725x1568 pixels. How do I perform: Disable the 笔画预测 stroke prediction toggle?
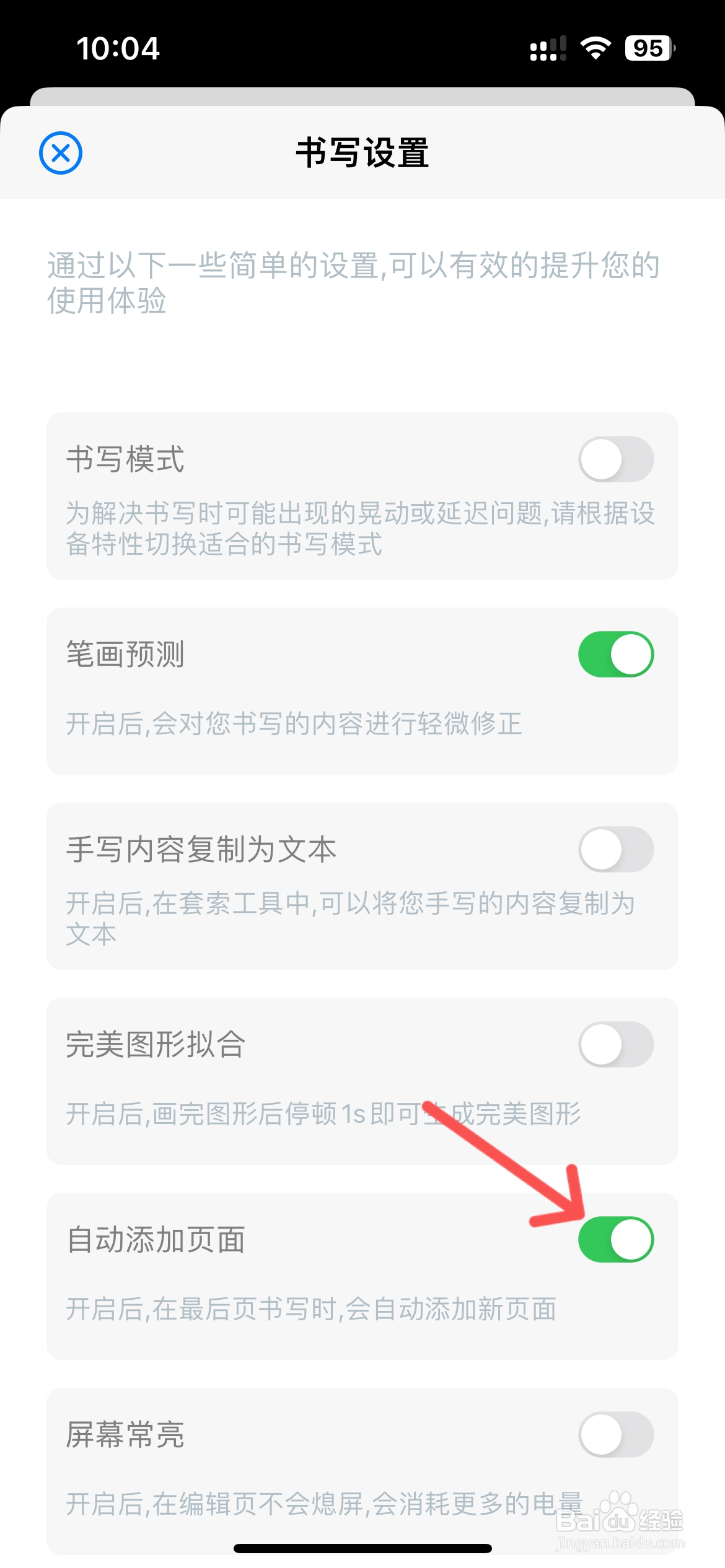point(616,655)
